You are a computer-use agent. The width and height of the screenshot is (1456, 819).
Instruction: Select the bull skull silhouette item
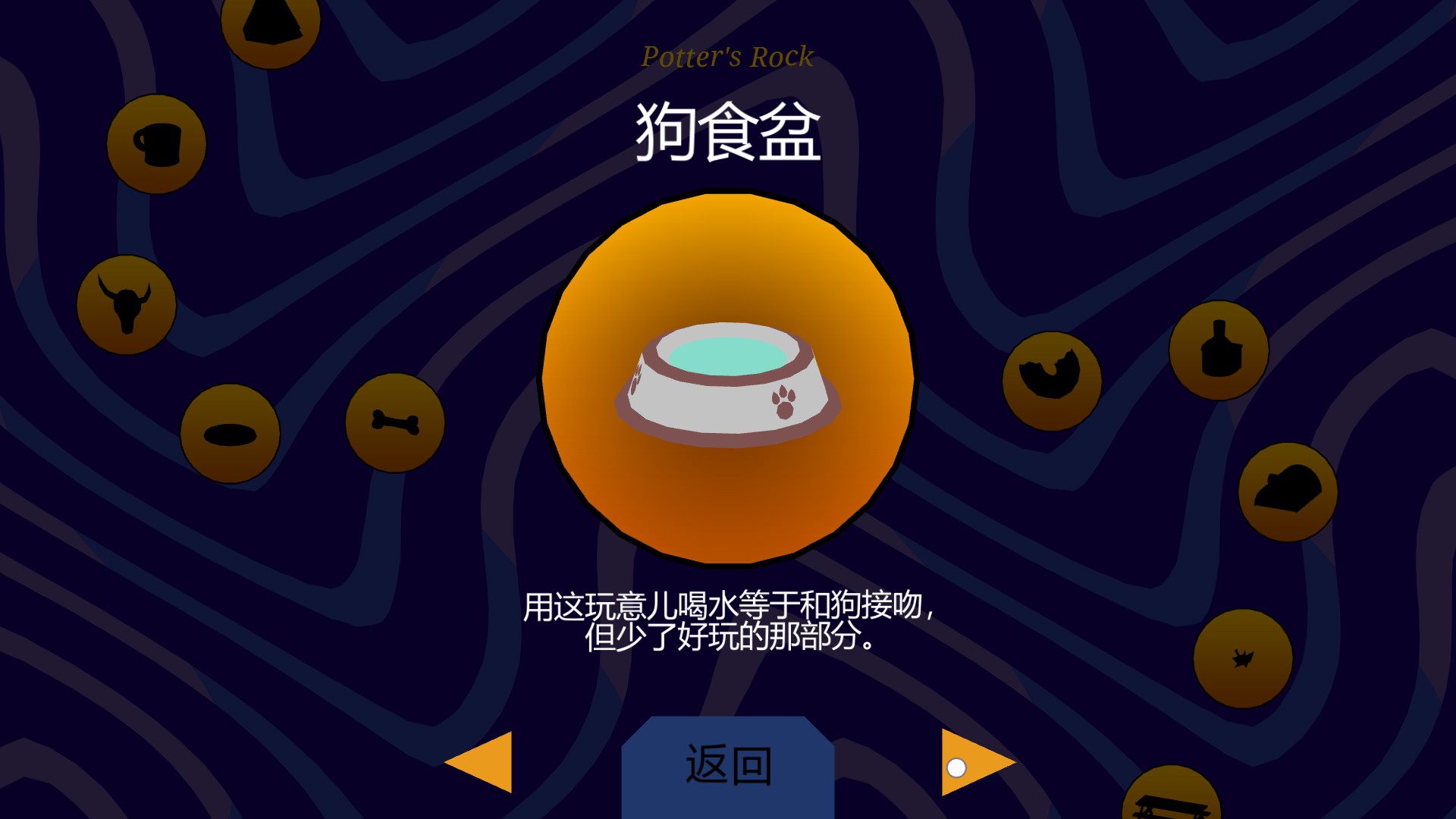pyautogui.click(x=127, y=305)
